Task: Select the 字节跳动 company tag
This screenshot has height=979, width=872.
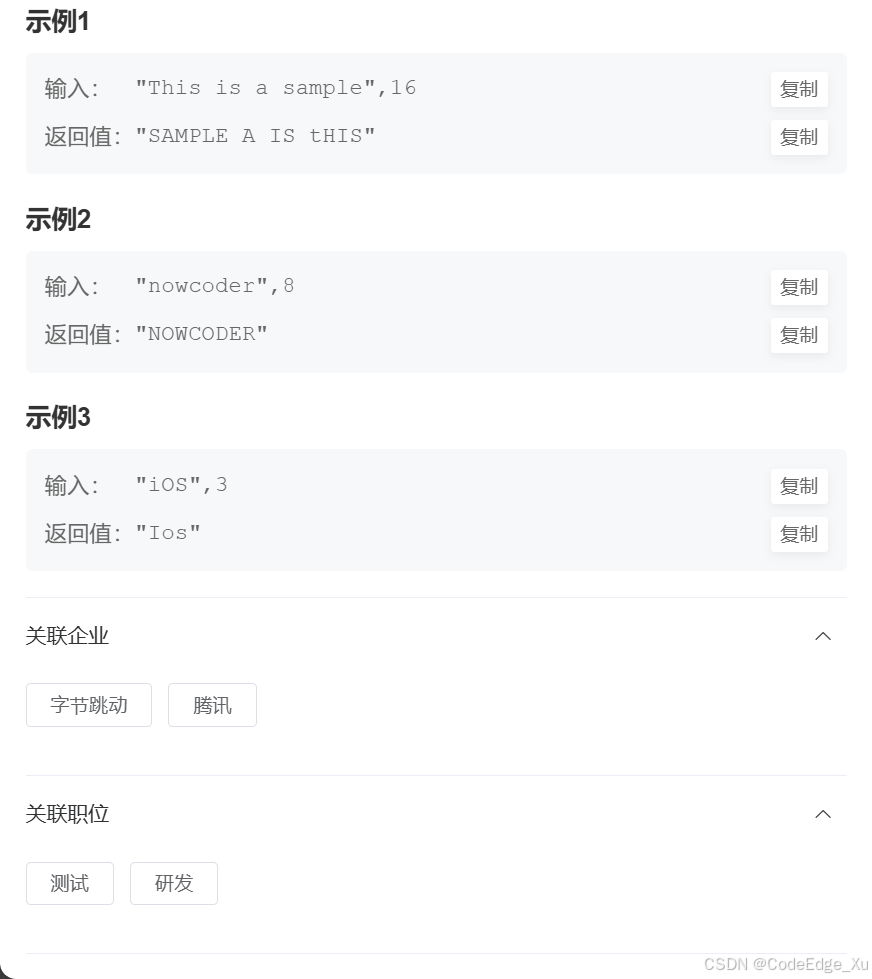Action: coord(88,705)
